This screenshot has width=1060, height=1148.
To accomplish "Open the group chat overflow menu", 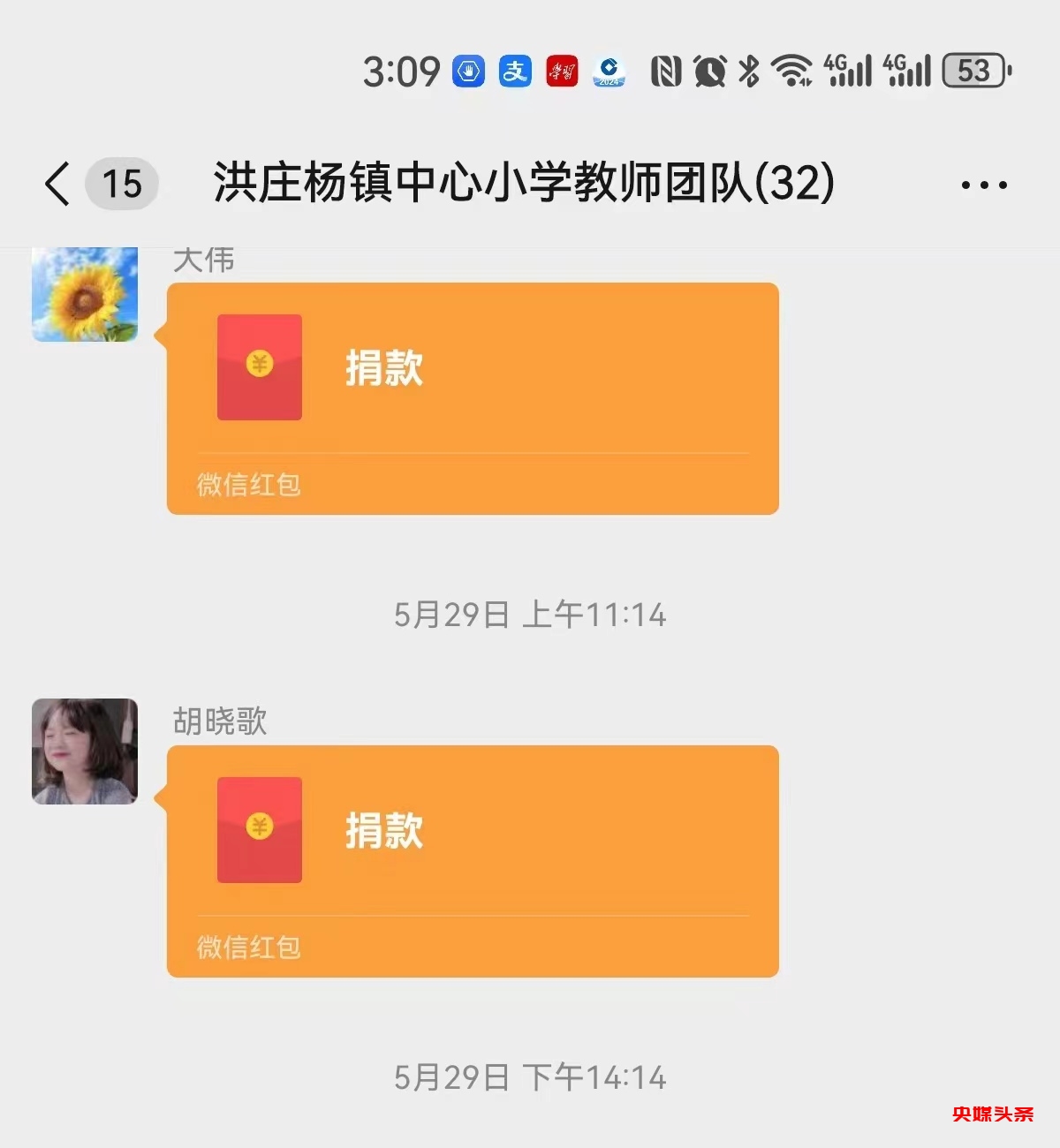I will click(984, 185).
